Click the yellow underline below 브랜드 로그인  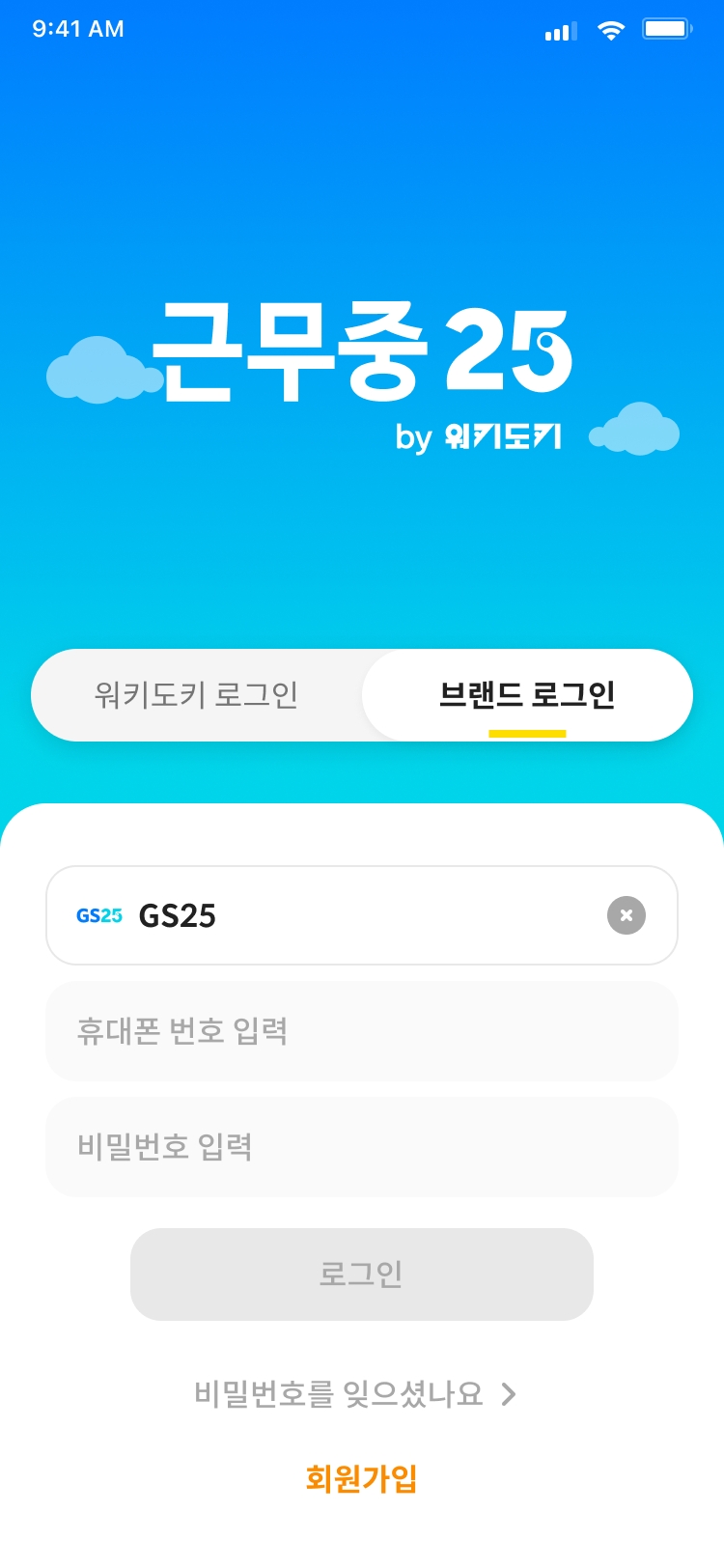pos(527,735)
